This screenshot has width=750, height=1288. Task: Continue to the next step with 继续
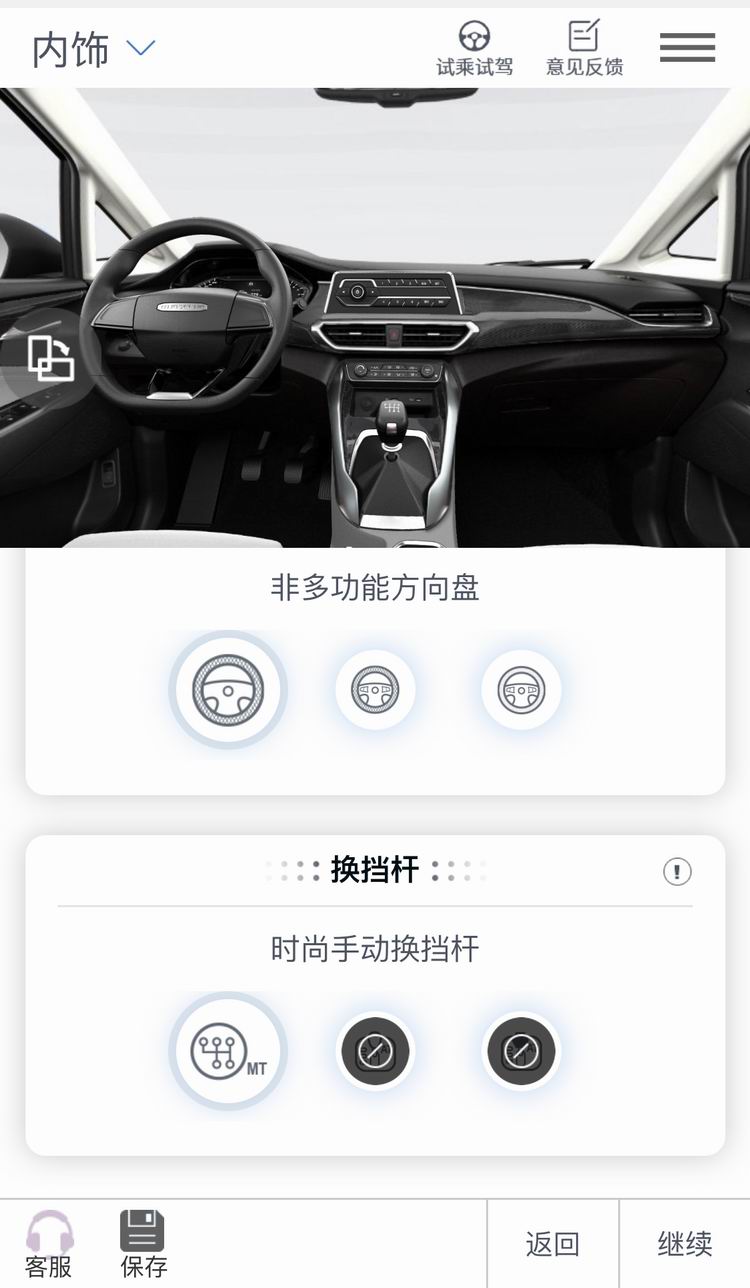pos(685,1244)
